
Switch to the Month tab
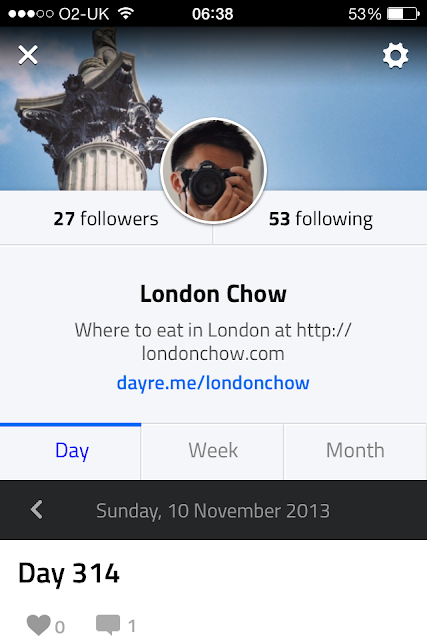tap(355, 451)
